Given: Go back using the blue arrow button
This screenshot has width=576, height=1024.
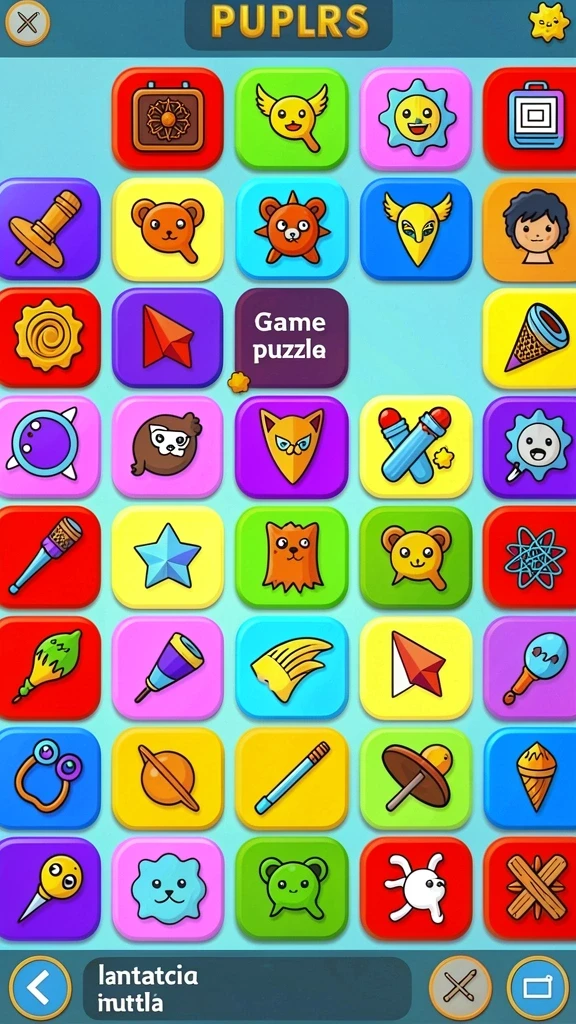Looking at the screenshot, I should pyautogui.click(x=40, y=988).
